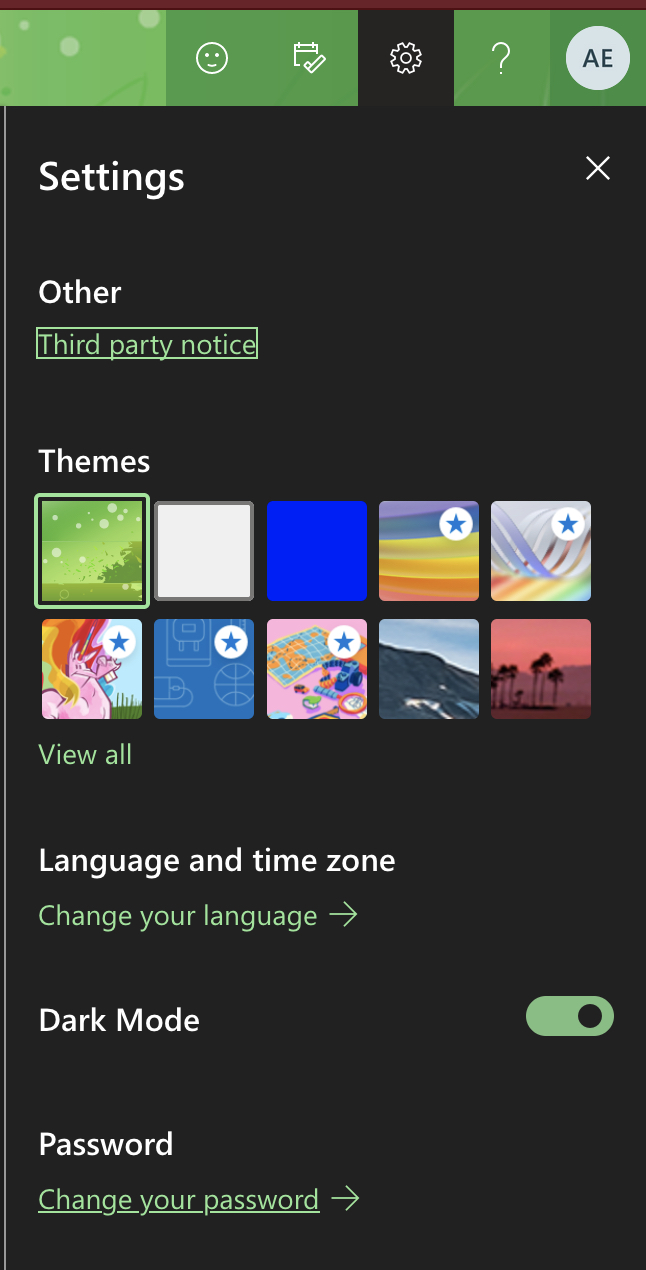646x1270 pixels.
Task: Open the AE account avatar
Action: [597, 58]
